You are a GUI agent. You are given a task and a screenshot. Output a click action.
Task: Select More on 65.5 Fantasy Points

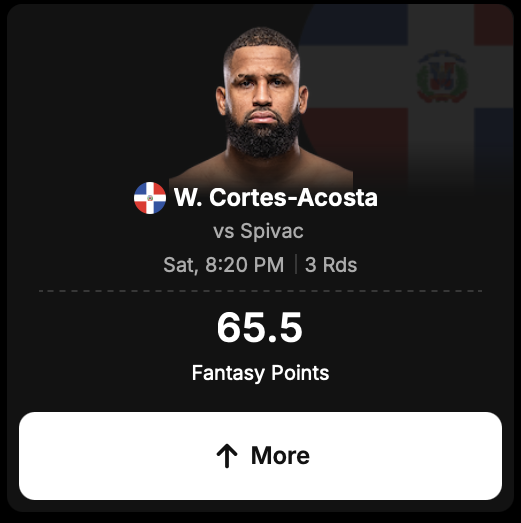pyautogui.click(x=260, y=456)
